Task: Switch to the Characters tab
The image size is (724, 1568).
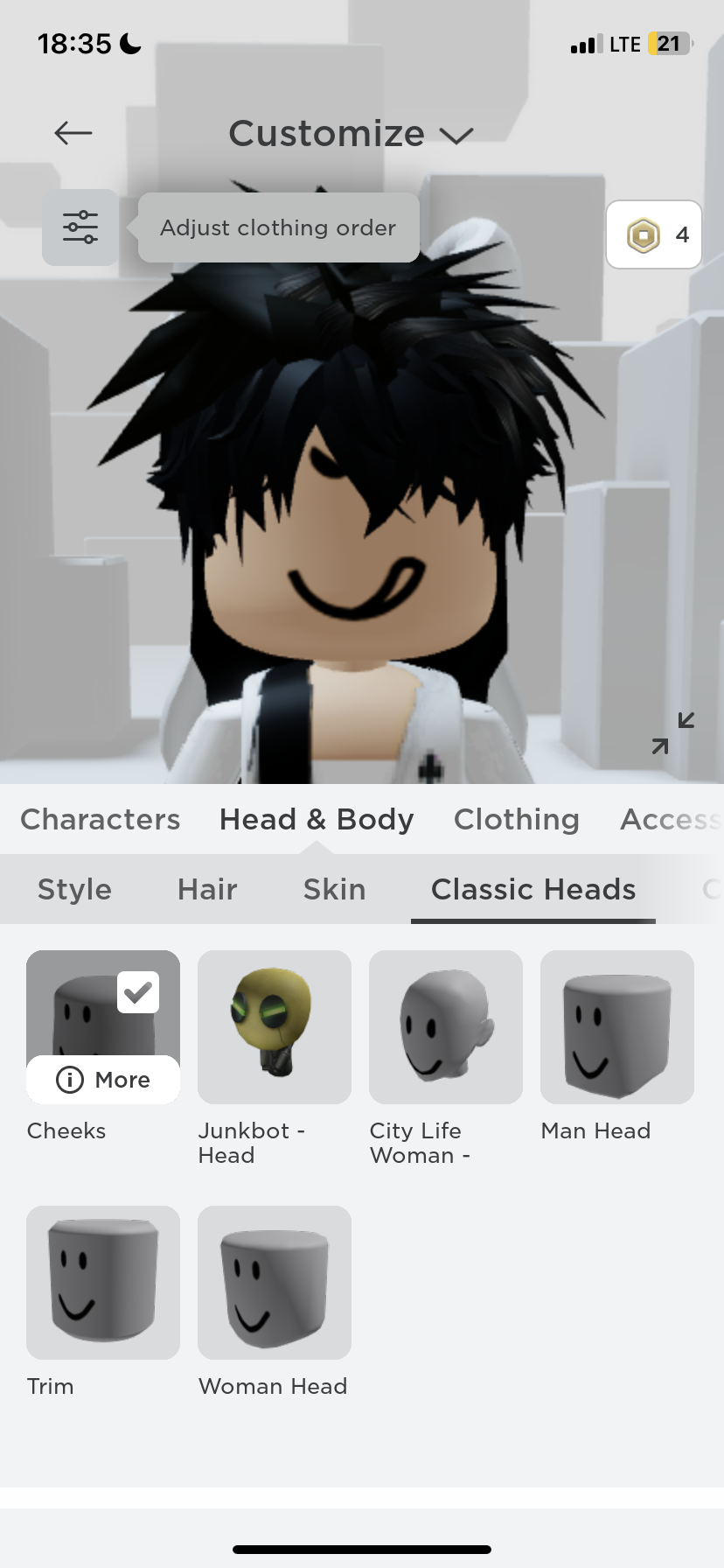Action: click(101, 819)
